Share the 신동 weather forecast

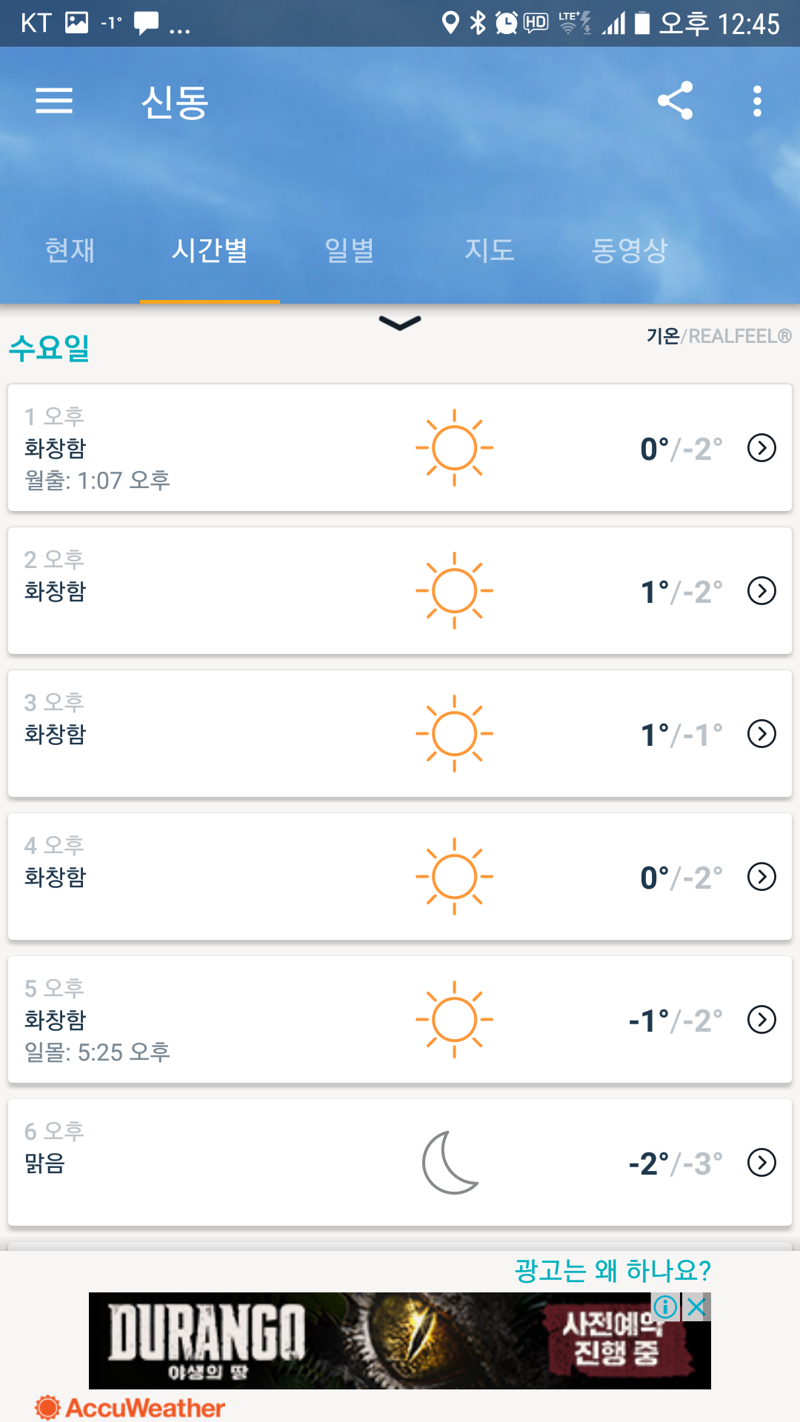pyautogui.click(x=675, y=101)
